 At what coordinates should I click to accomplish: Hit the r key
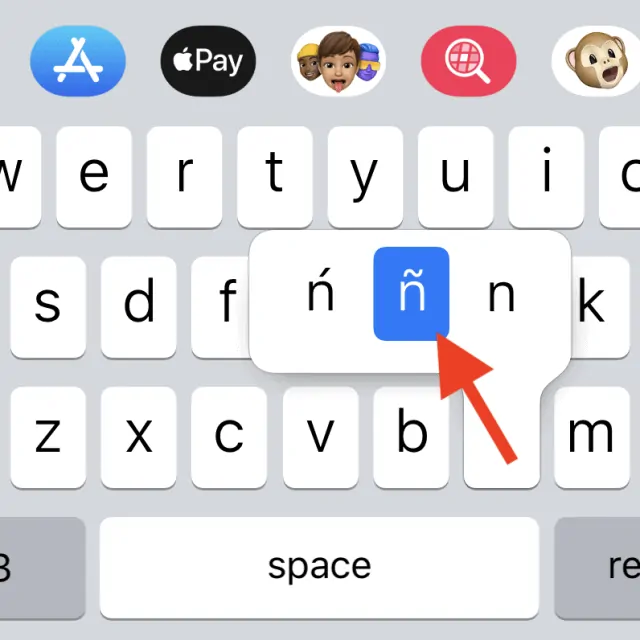pos(184,176)
